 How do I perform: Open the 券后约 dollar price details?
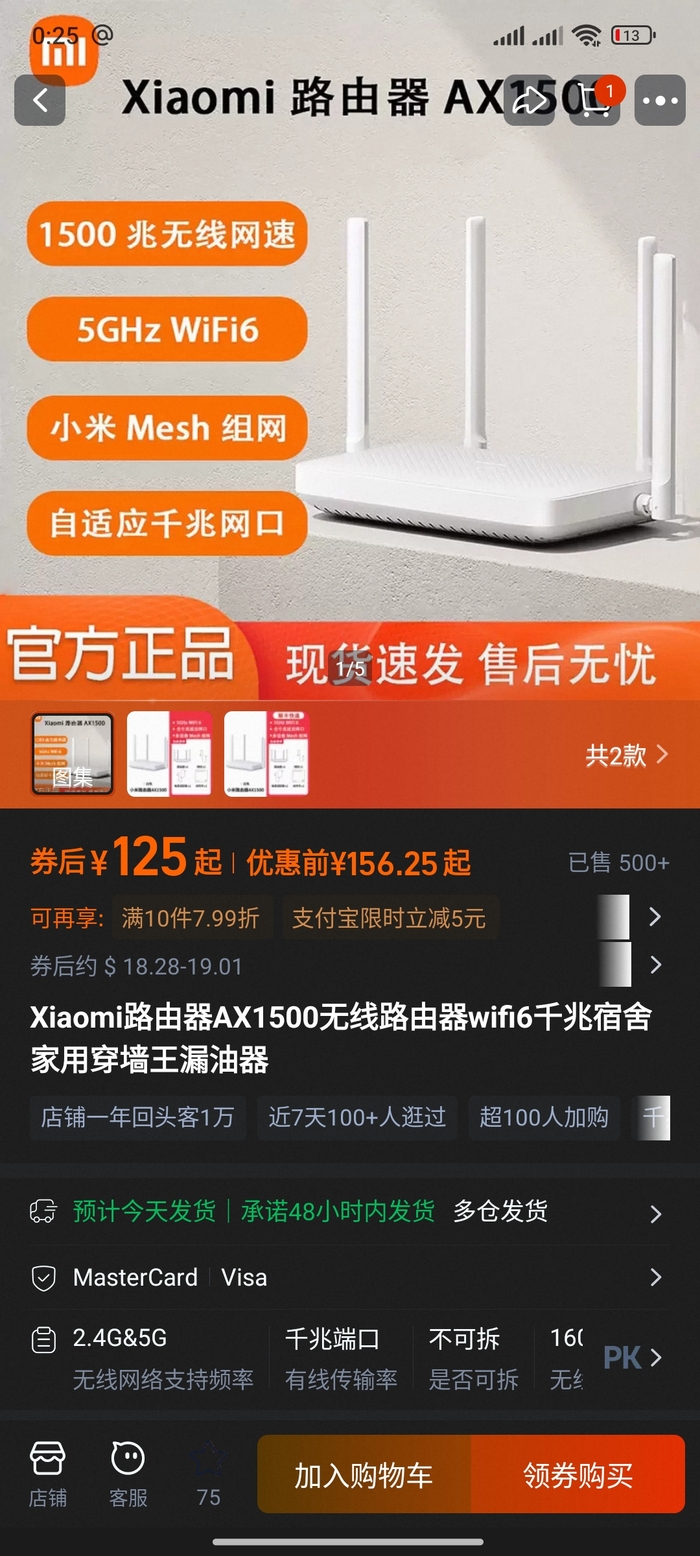coord(655,965)
